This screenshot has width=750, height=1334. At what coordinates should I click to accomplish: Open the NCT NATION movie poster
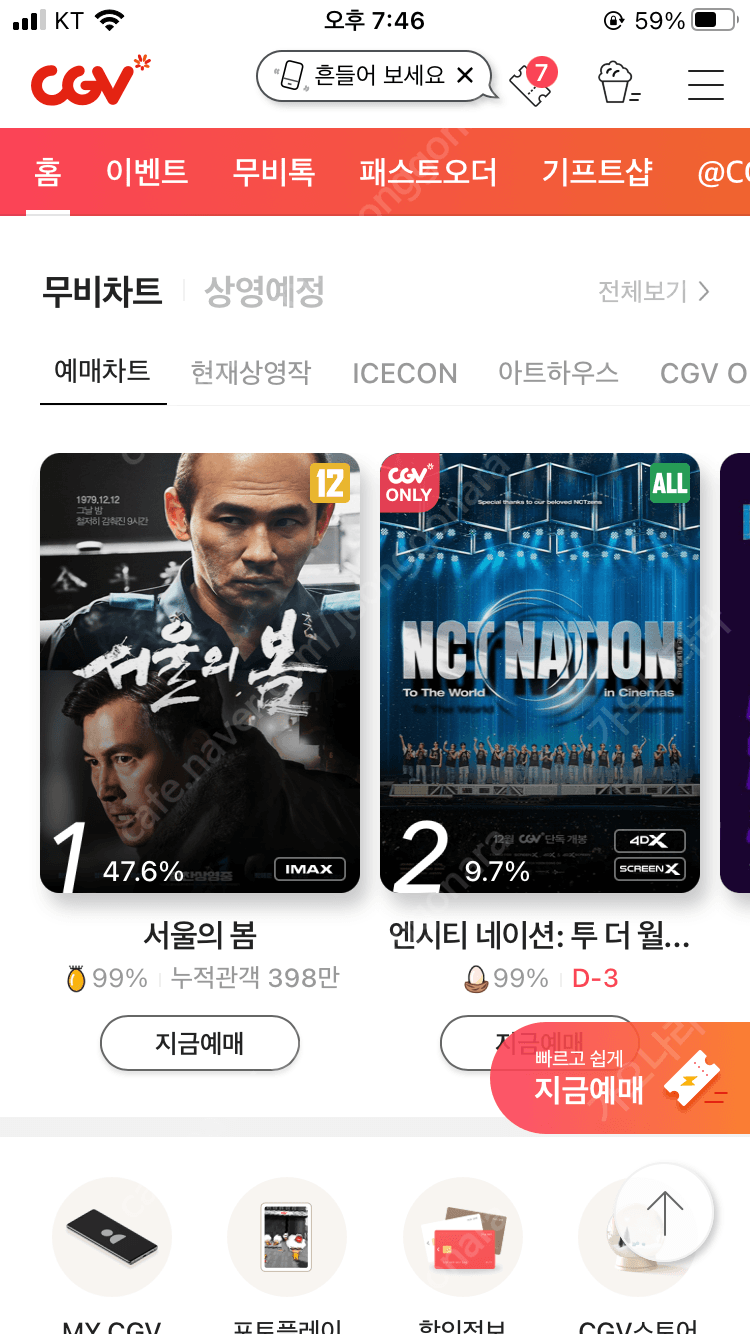(539, 672)
